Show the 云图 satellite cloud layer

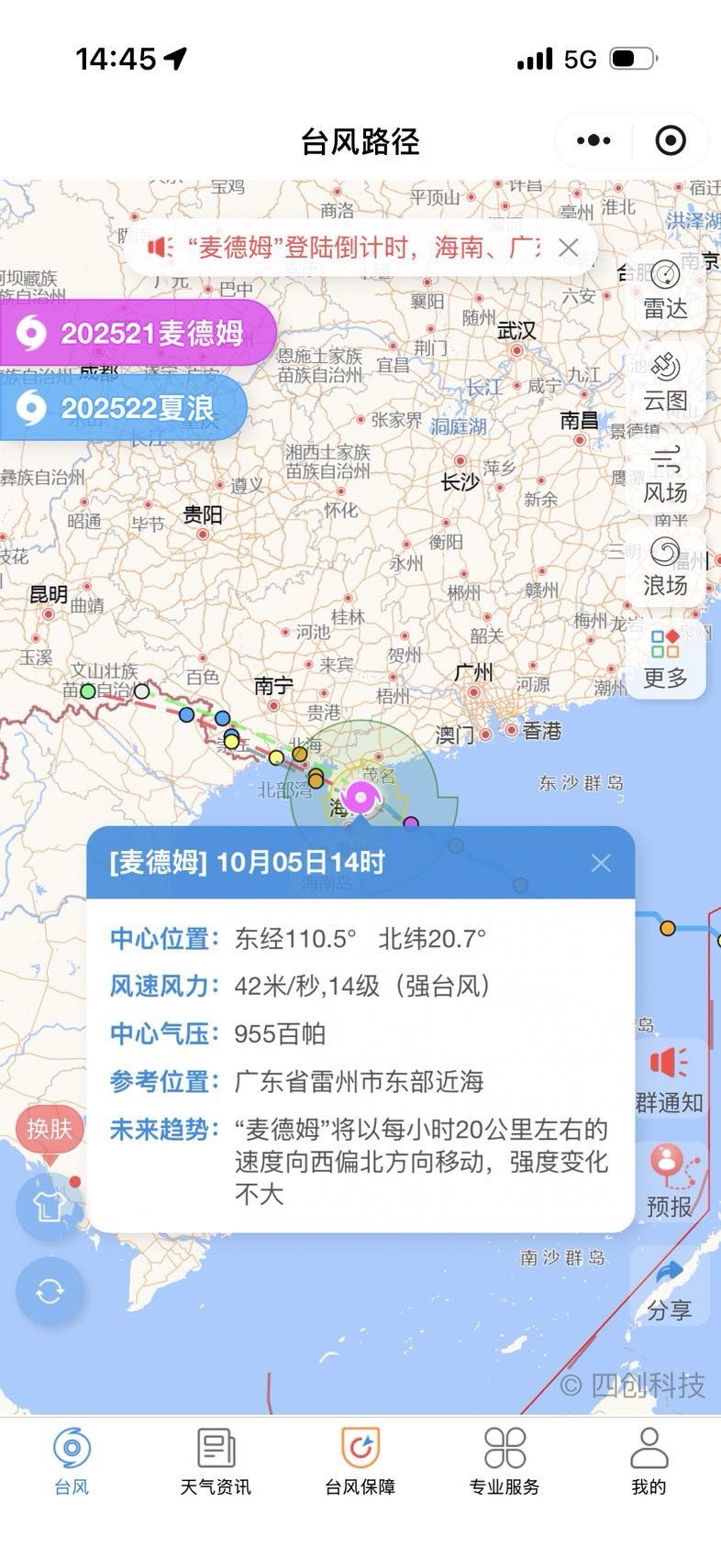(665, 382)
